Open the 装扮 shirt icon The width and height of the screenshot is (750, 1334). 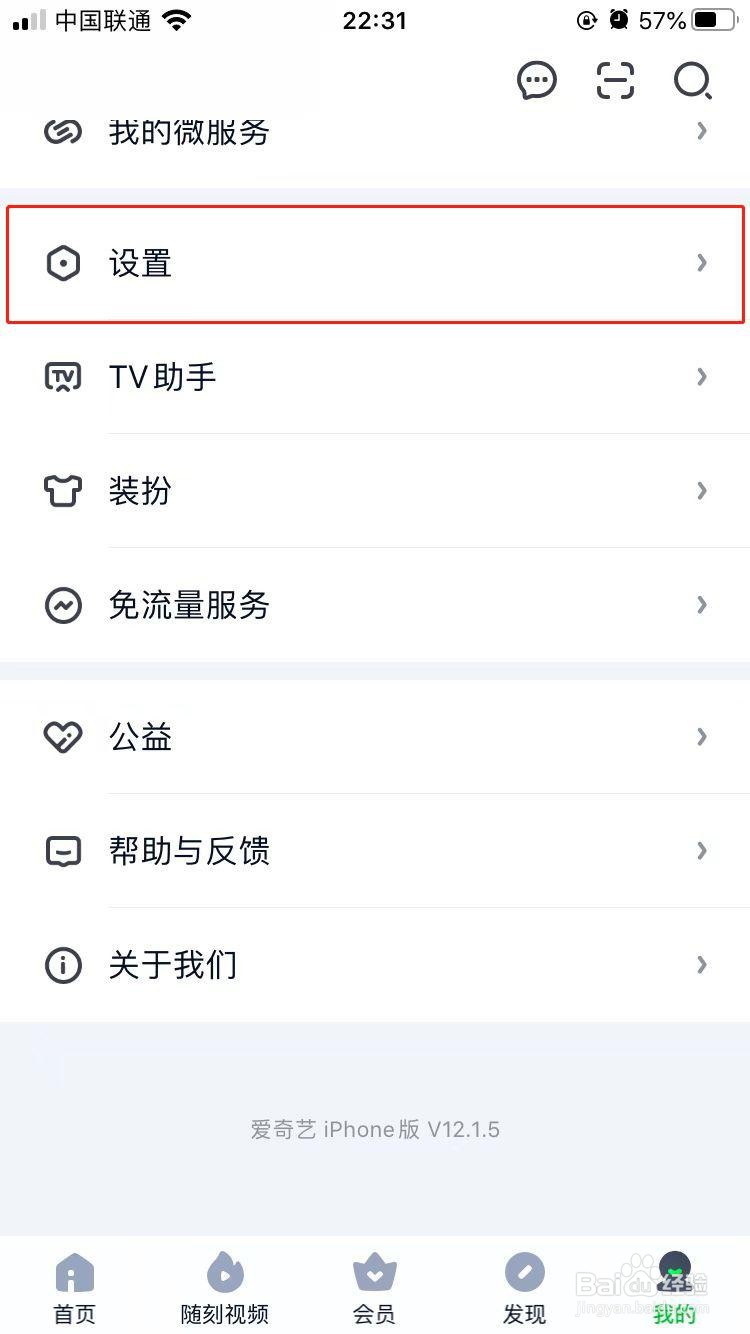coord(62,491)
